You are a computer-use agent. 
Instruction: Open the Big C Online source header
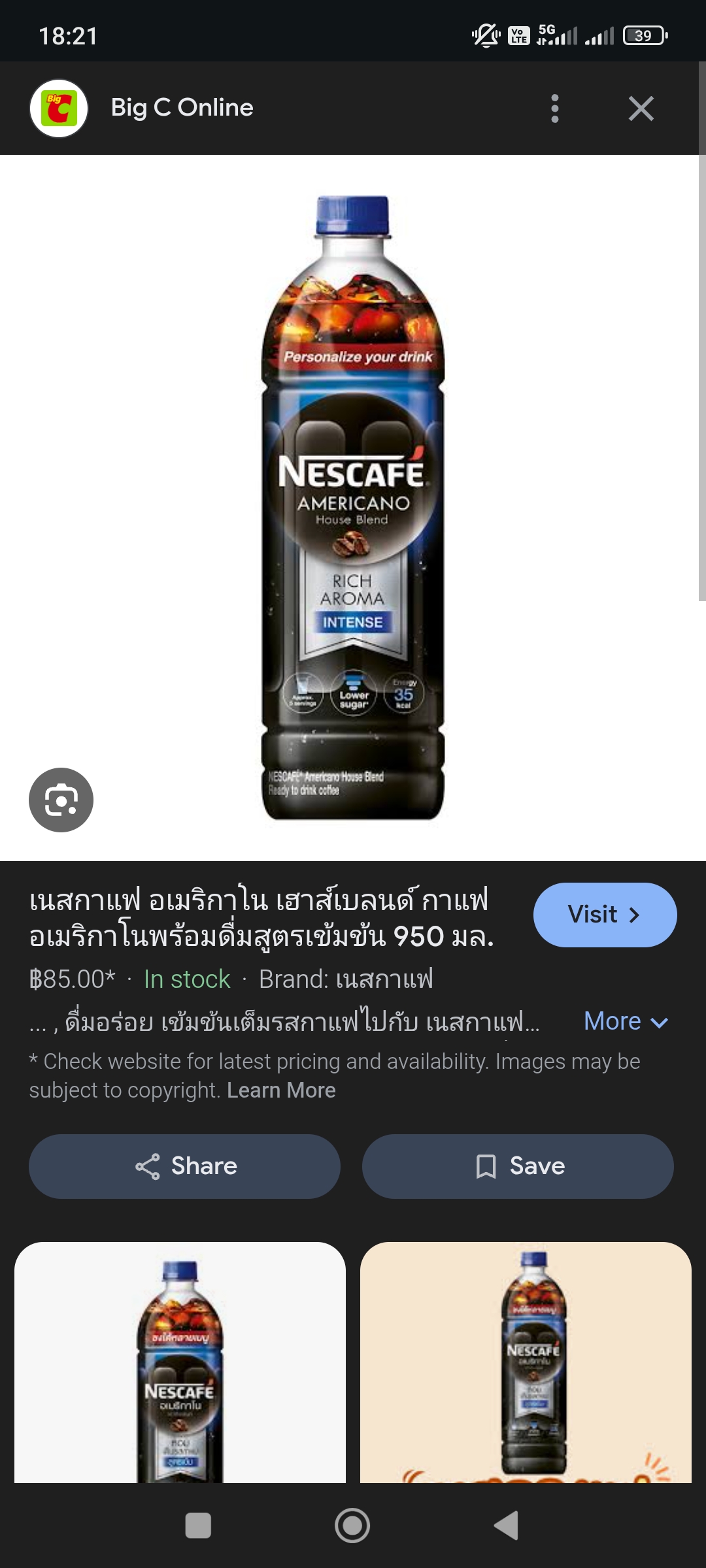pos(182,108)
